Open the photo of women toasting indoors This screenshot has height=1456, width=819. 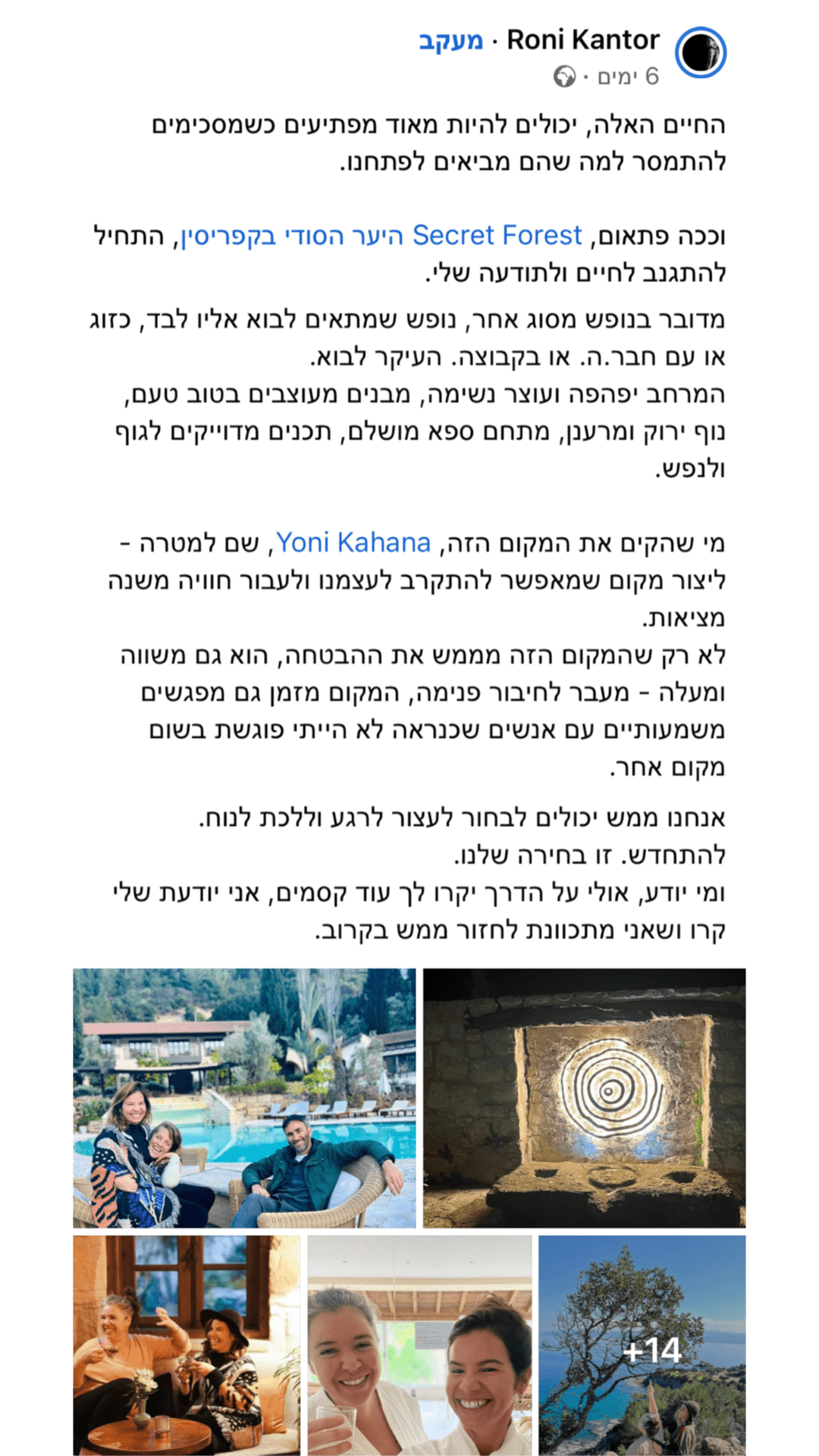pos(187,1345)
